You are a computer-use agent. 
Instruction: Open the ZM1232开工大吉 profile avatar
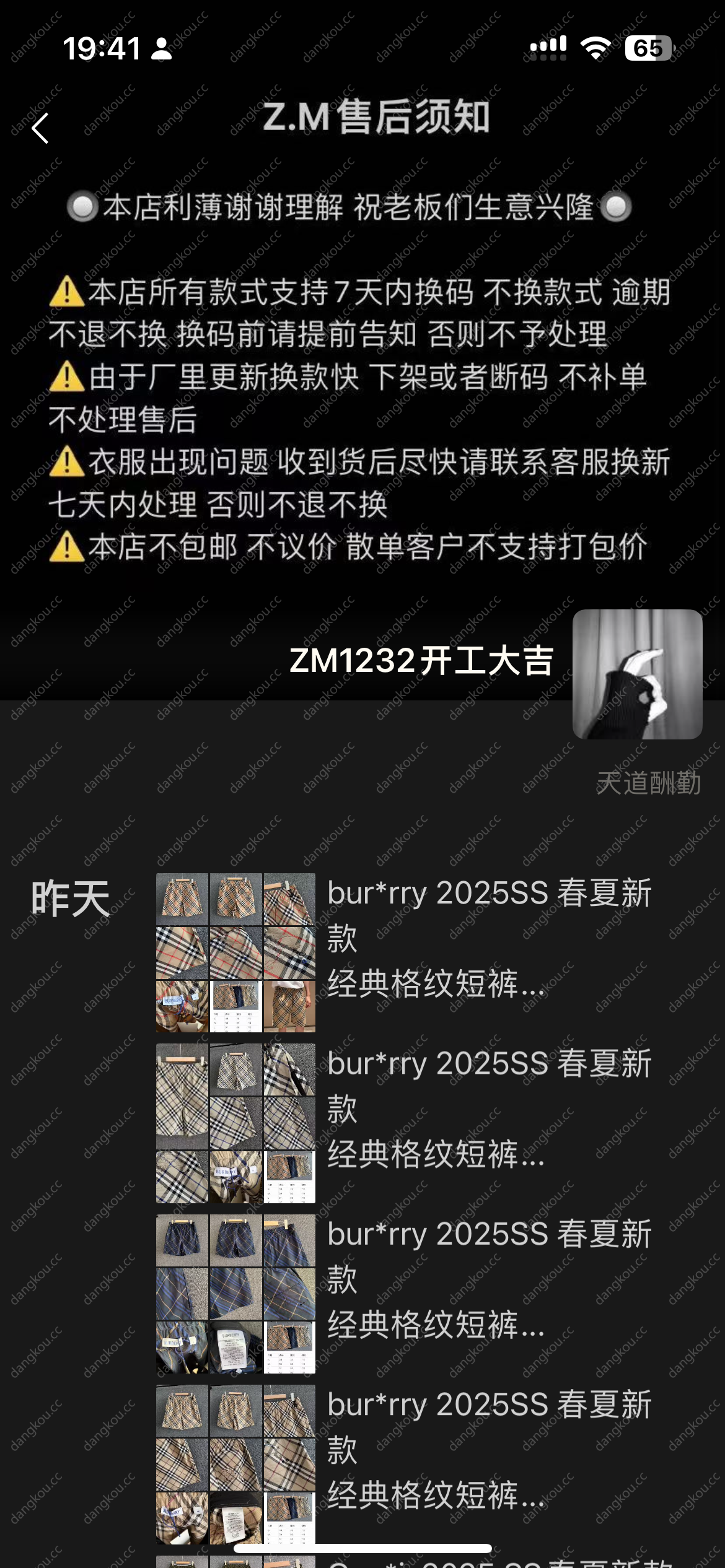637,674
